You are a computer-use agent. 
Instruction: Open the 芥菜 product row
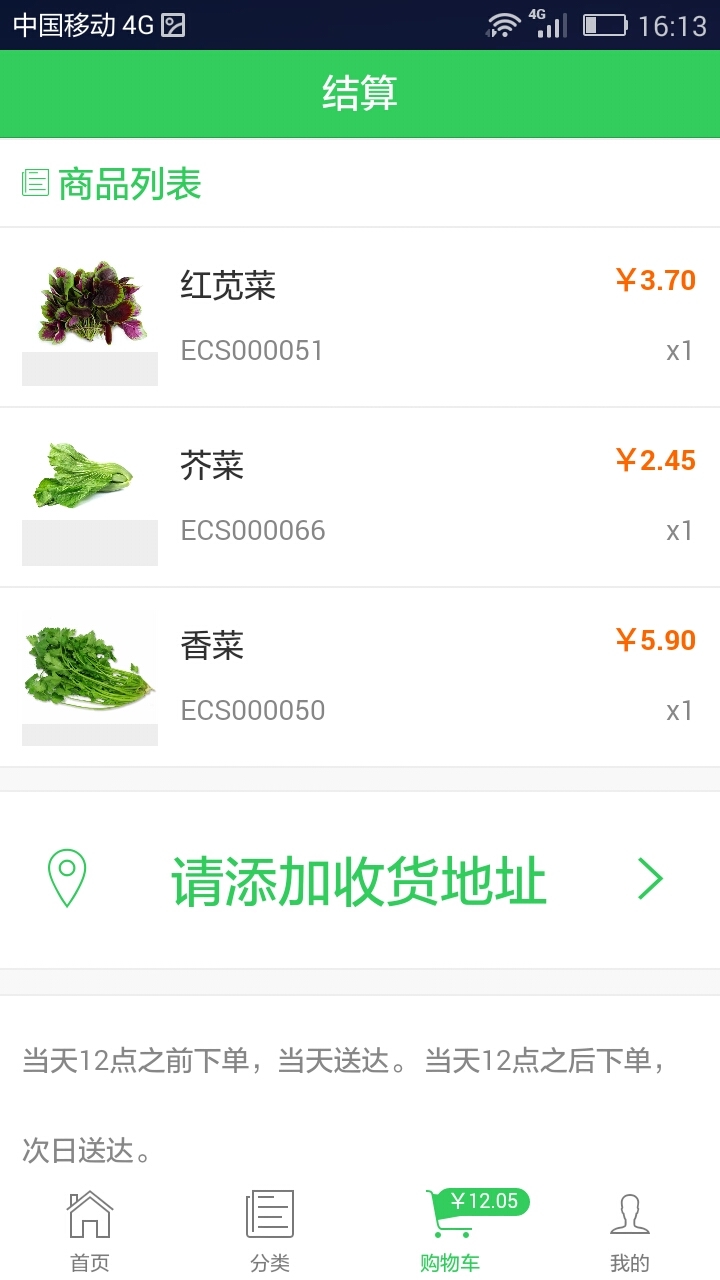[x=360, y=497]
